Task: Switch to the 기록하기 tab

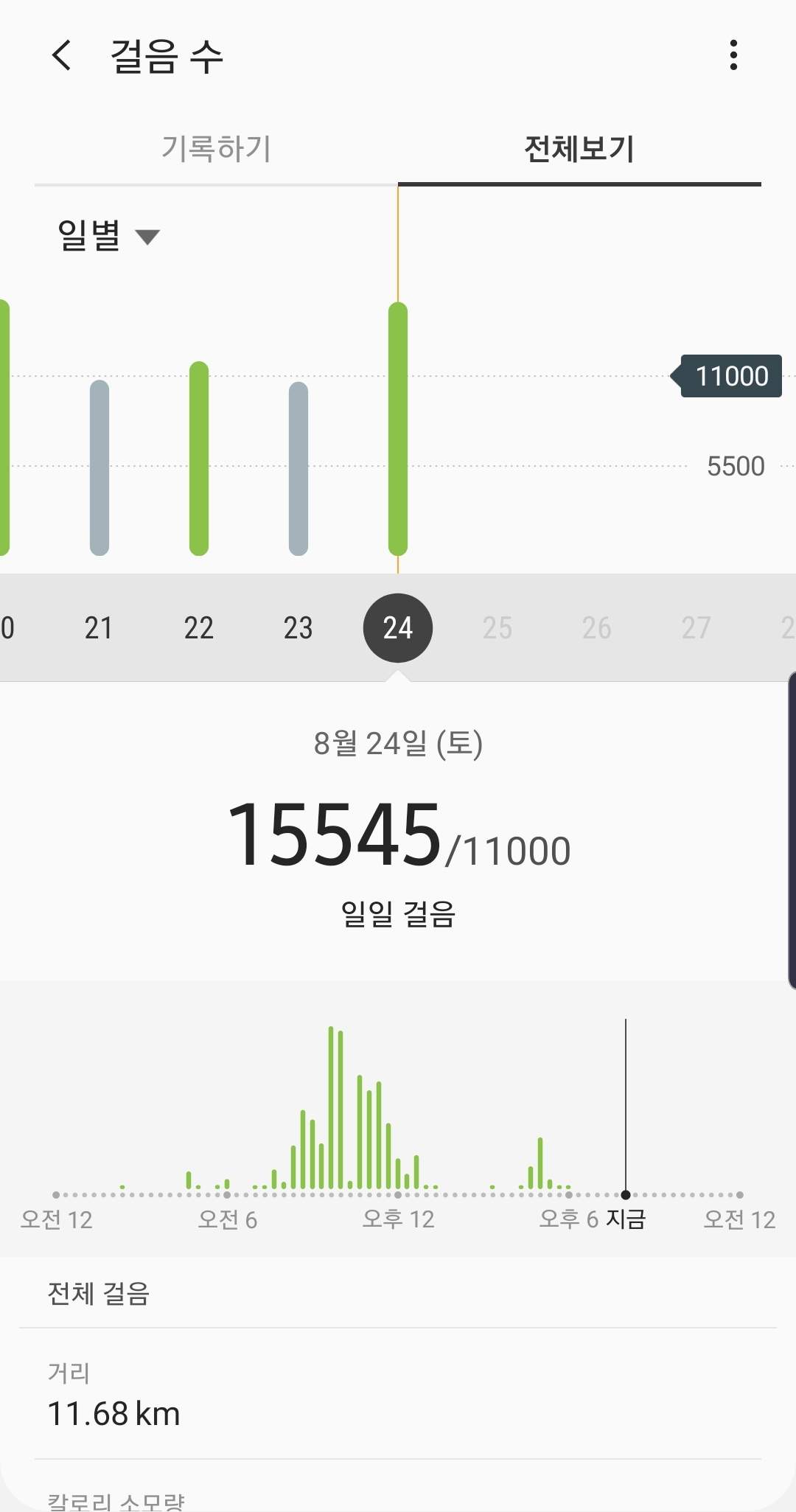Action: [216, 148]
